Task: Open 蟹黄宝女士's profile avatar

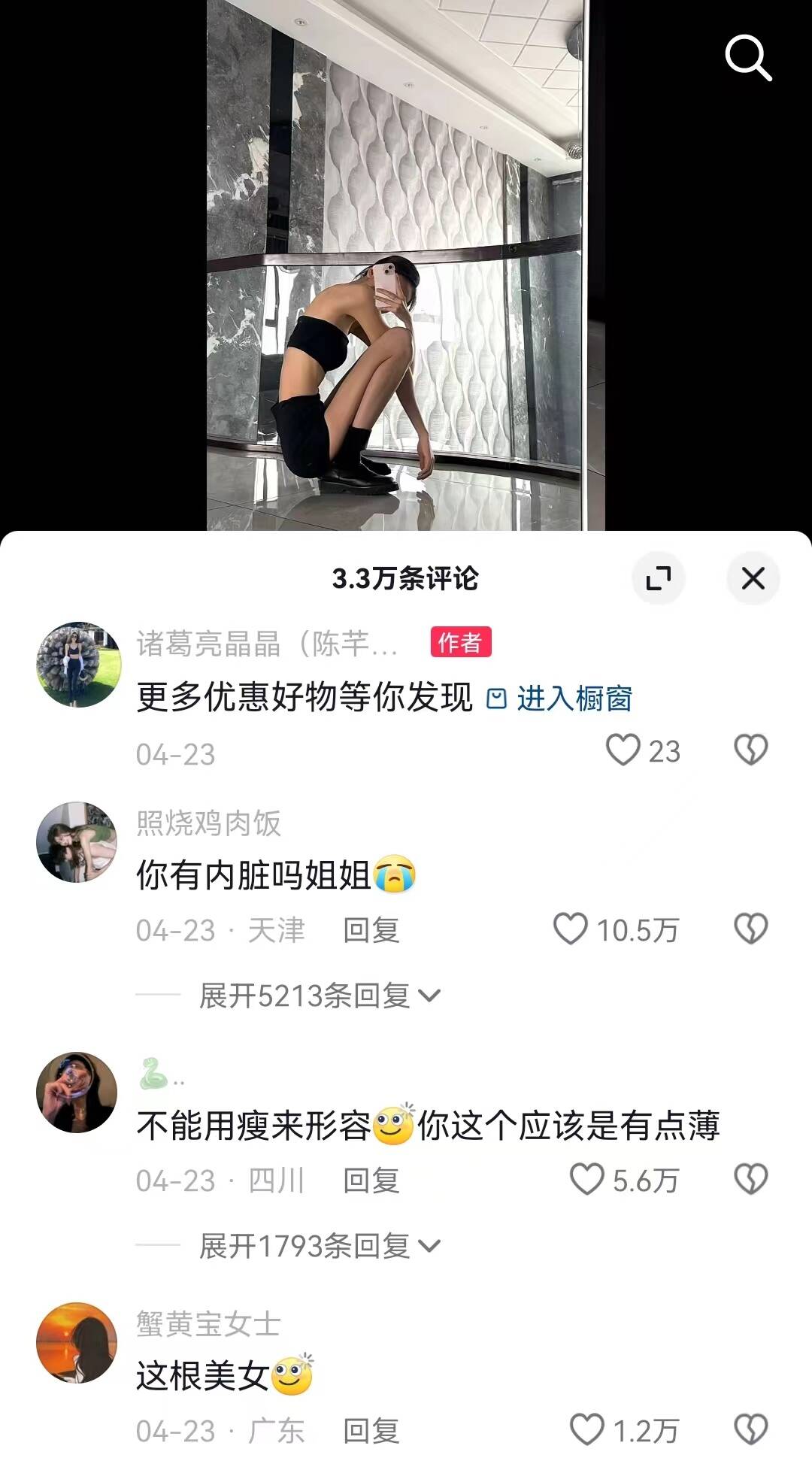Action: tap(77, 1342)
